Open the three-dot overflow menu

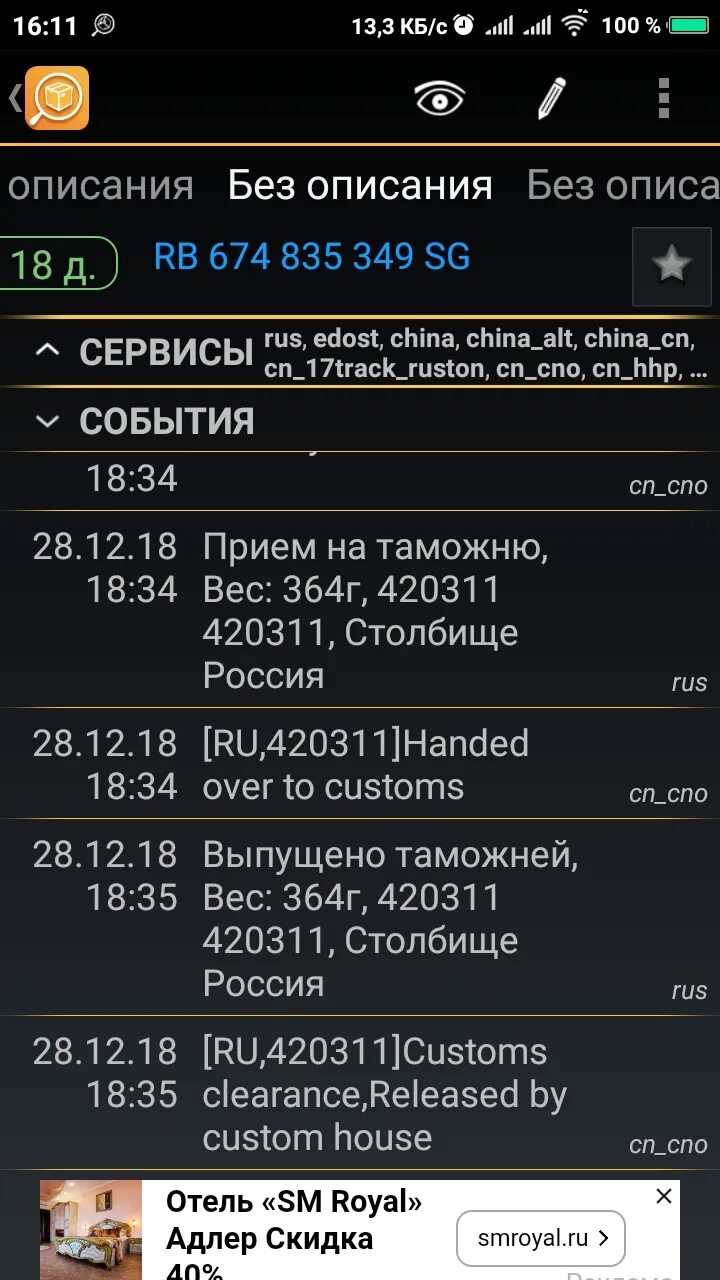point(664,98)
